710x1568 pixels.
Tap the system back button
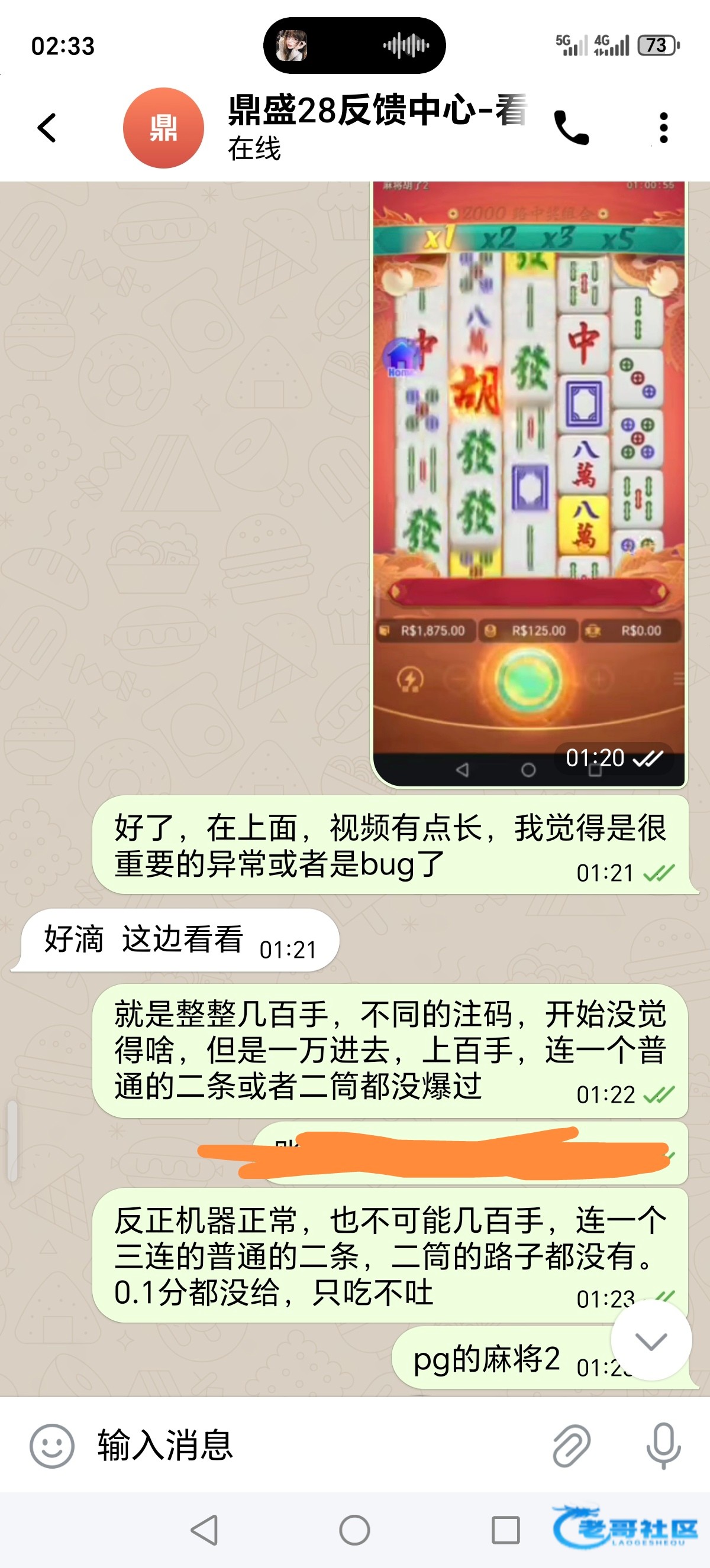point(205,1530)
